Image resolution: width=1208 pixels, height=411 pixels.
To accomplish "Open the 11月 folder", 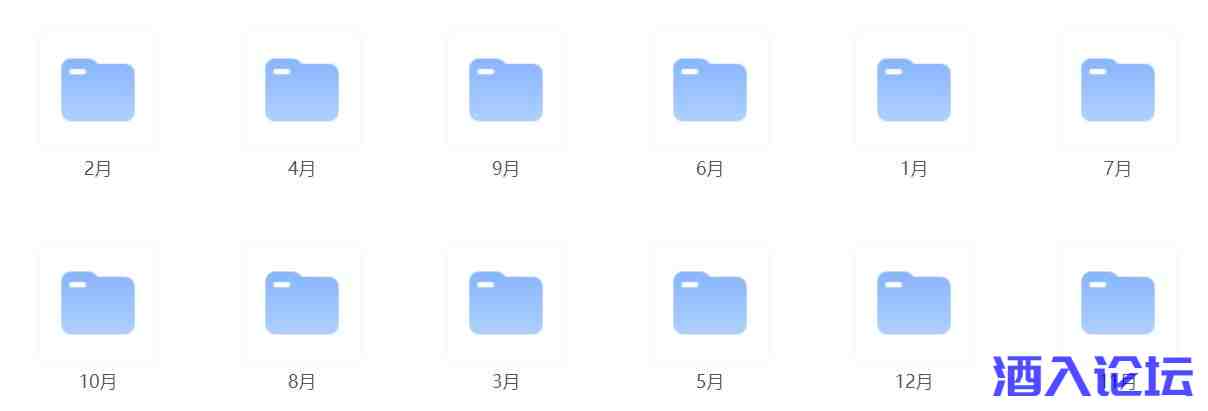I will 1118,303.
